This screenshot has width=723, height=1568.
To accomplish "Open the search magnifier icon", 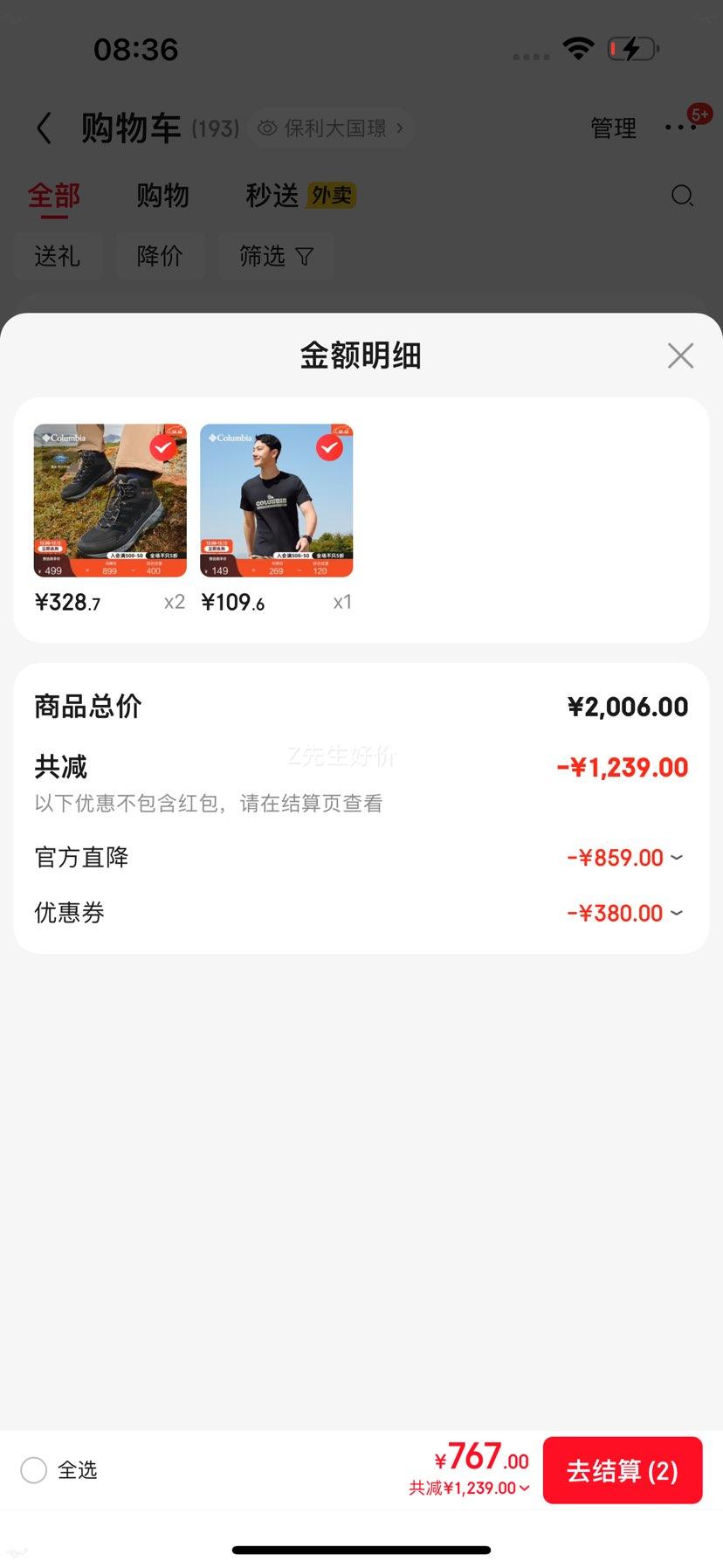I will 682,197.
